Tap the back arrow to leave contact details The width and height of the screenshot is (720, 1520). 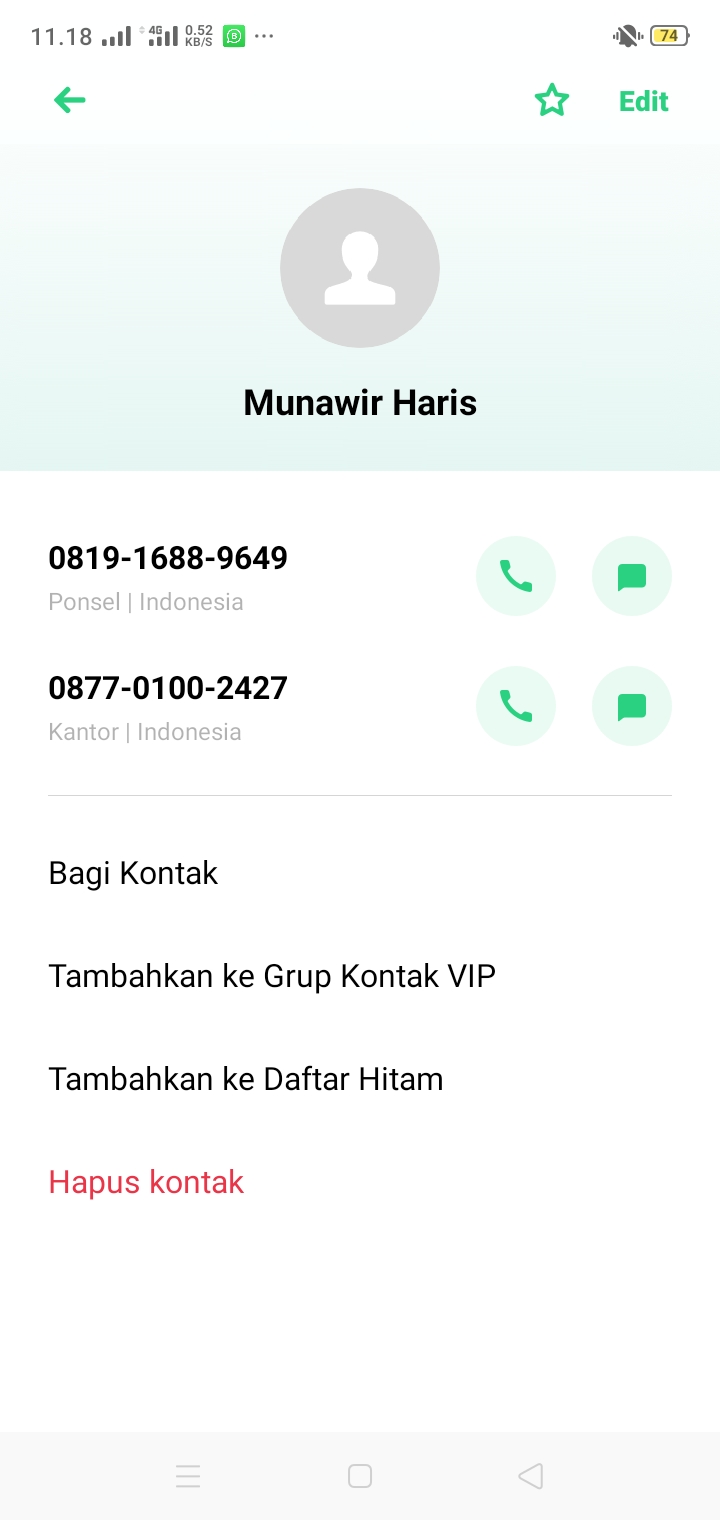coord(67,100)
